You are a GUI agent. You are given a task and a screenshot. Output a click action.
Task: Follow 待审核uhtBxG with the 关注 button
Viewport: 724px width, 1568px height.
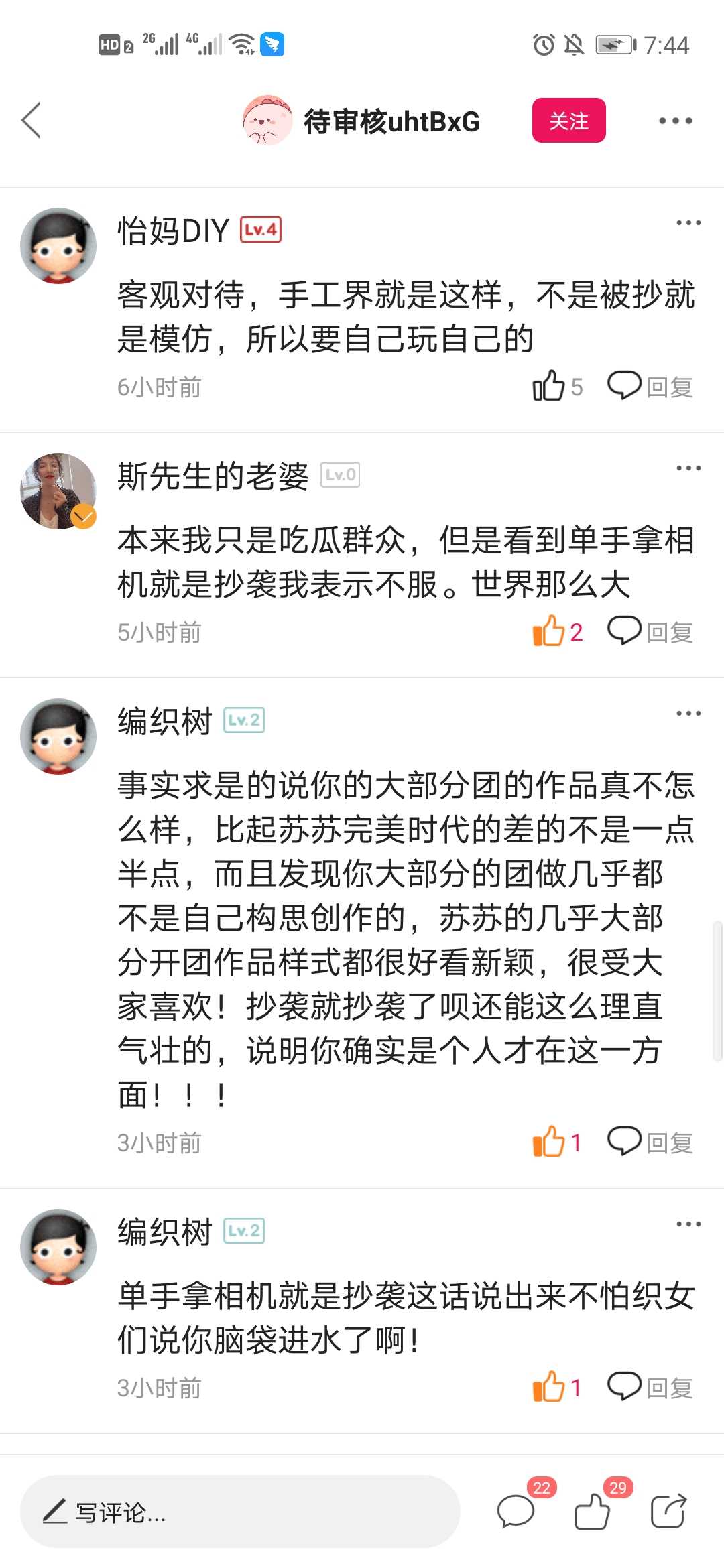pyautogui.click(x=568, y=121)
